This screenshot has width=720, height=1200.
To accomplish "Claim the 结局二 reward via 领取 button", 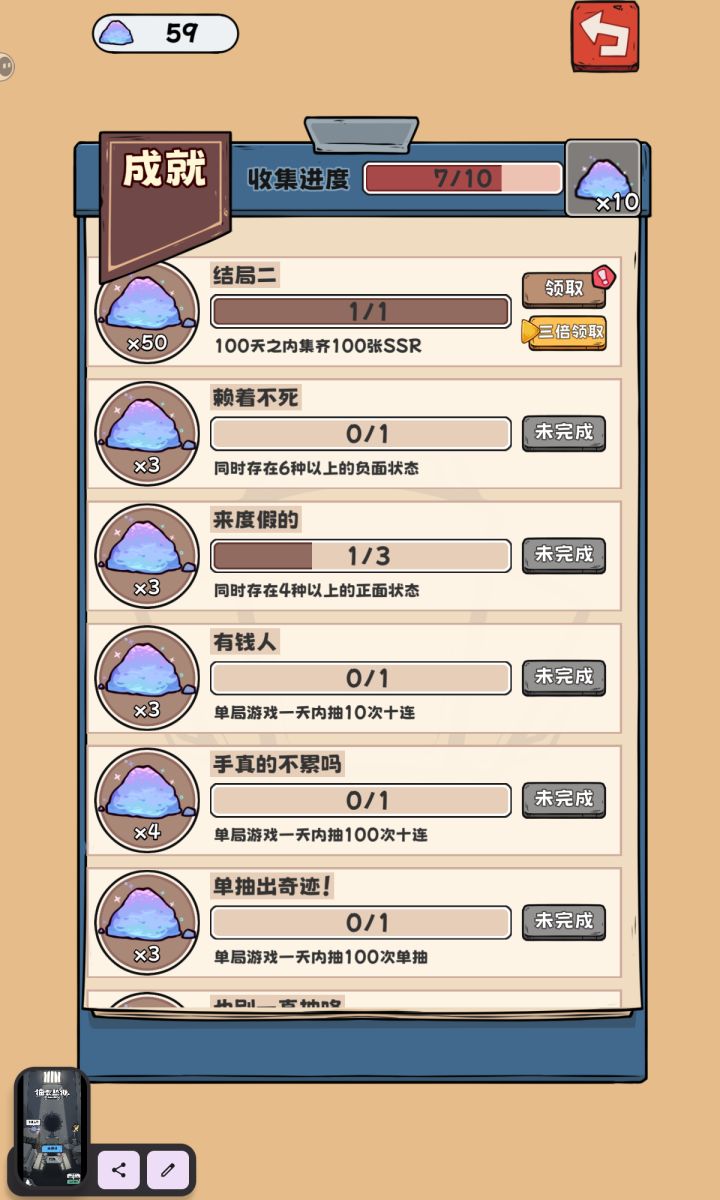I will tap(564, 287).
